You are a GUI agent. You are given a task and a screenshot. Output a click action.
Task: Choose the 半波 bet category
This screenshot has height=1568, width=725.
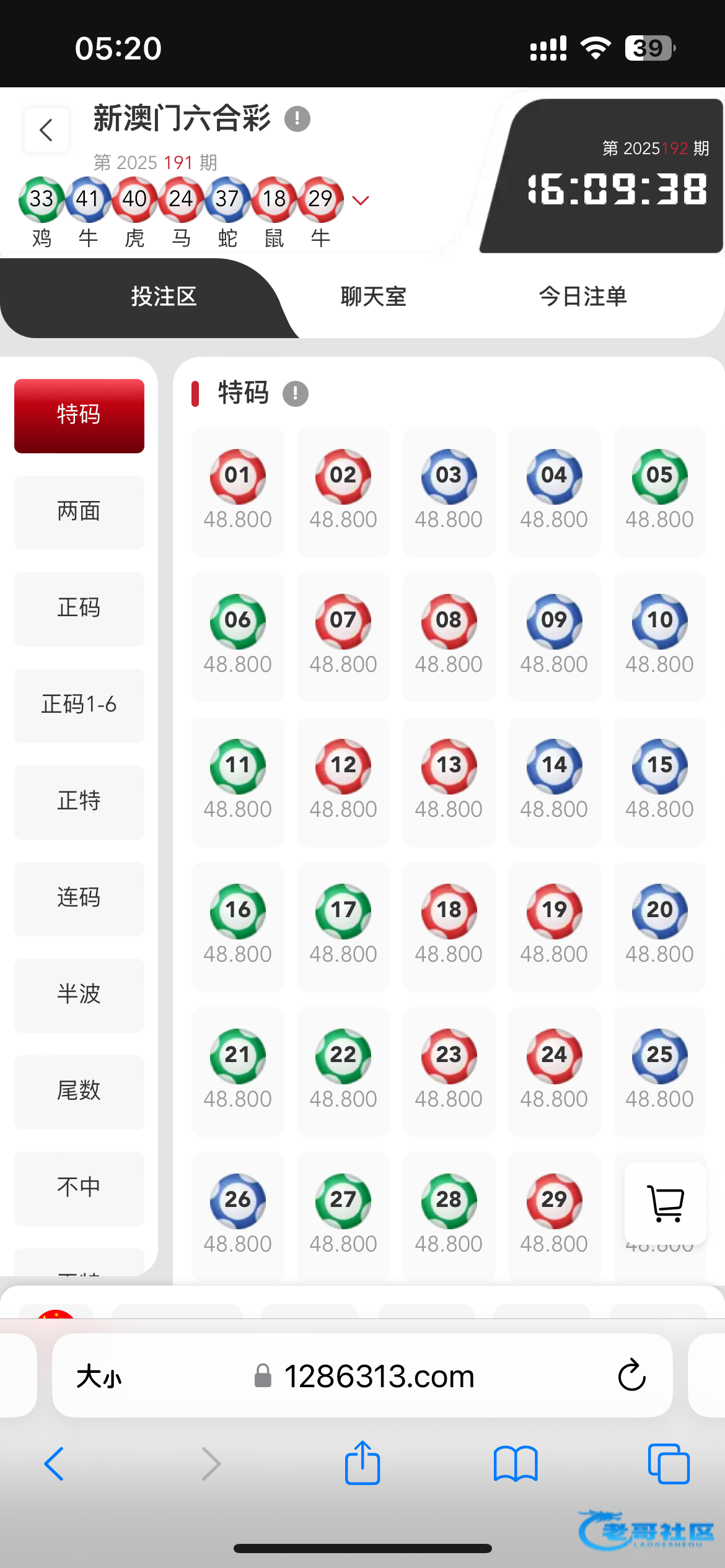click(79, 995)
